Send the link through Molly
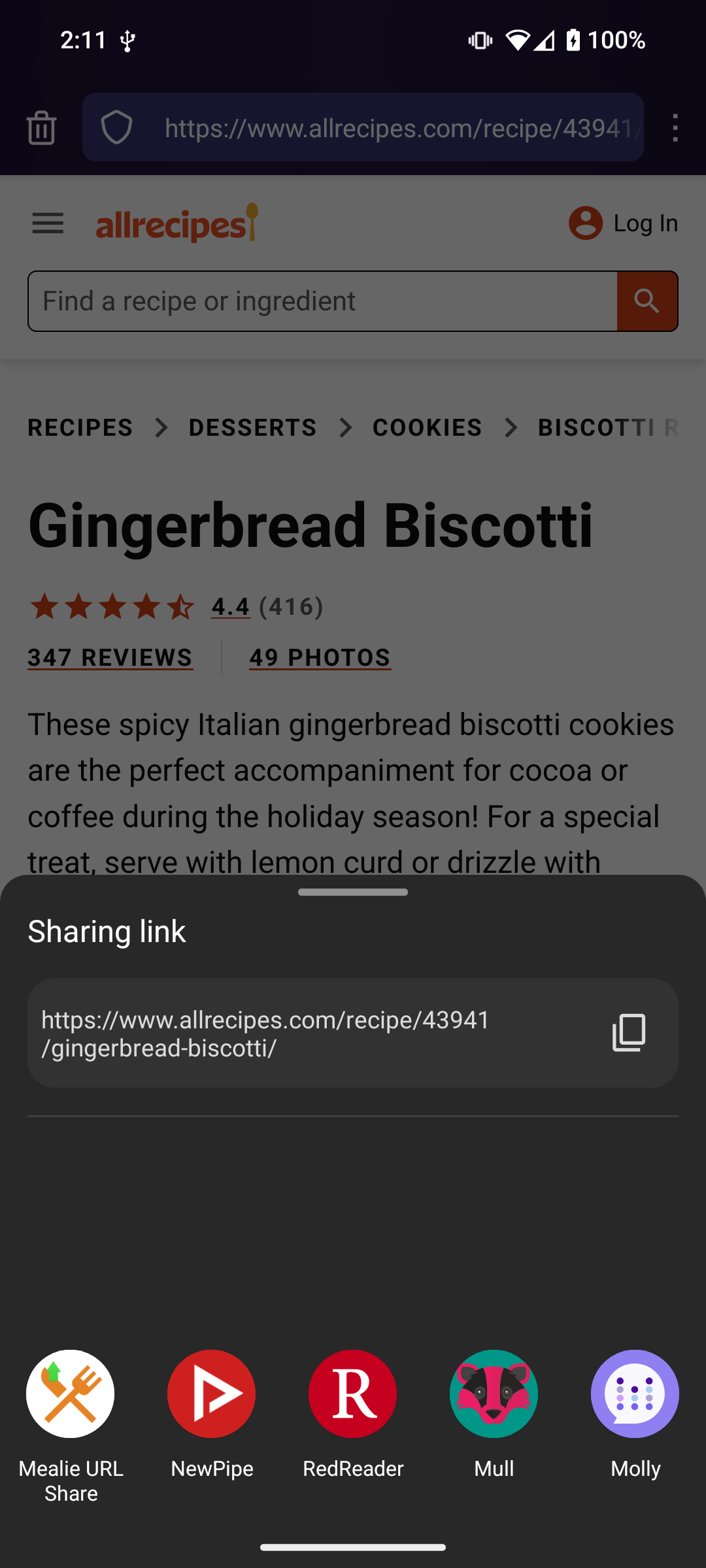Screen dimensions: 706x1568 [x=635, y=1394]
